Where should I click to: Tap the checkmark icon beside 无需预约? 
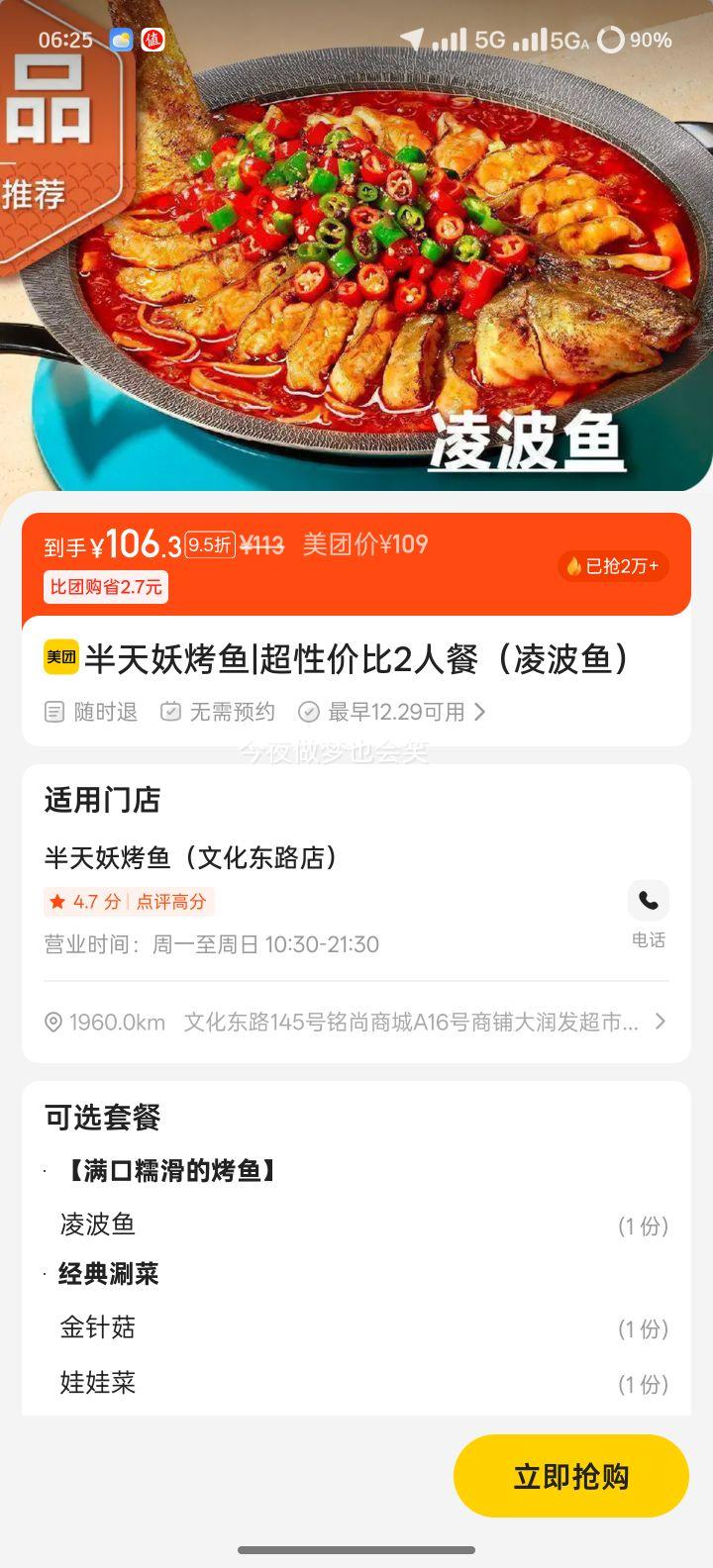click(x=171, y=712)
